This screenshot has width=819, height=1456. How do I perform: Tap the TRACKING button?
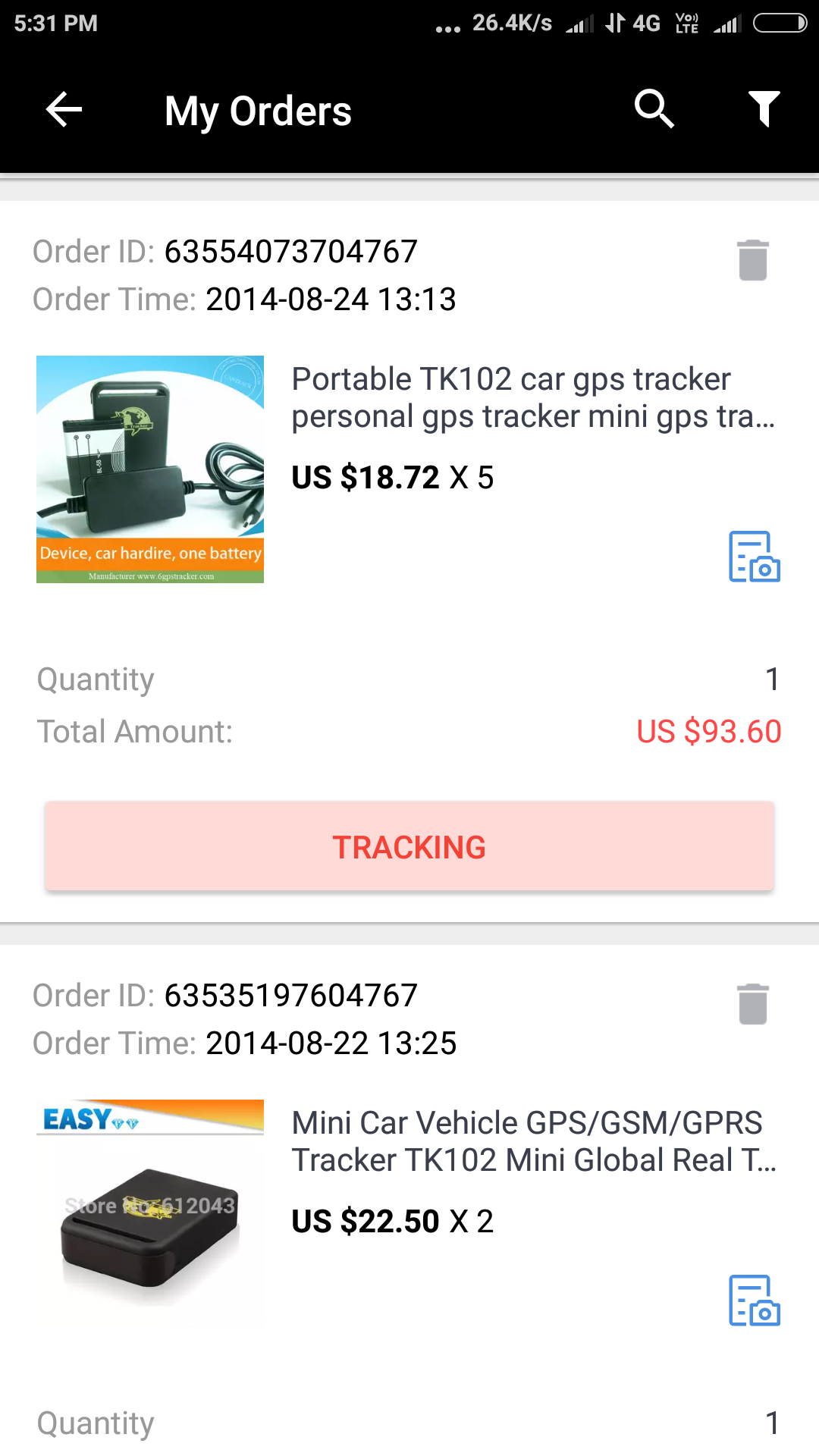pyautogui.click(x=409, y=846)
